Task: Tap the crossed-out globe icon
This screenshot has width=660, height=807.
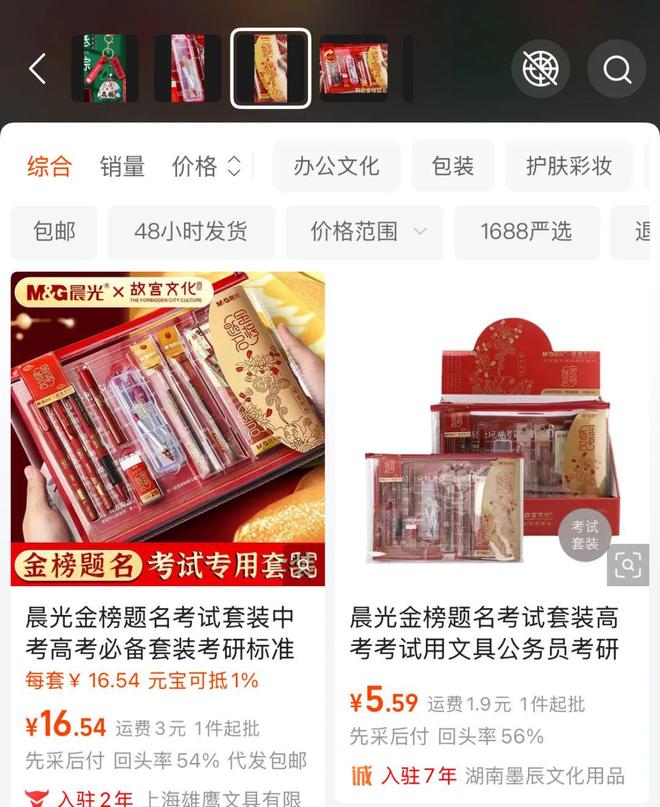Action: click(540, 68)
